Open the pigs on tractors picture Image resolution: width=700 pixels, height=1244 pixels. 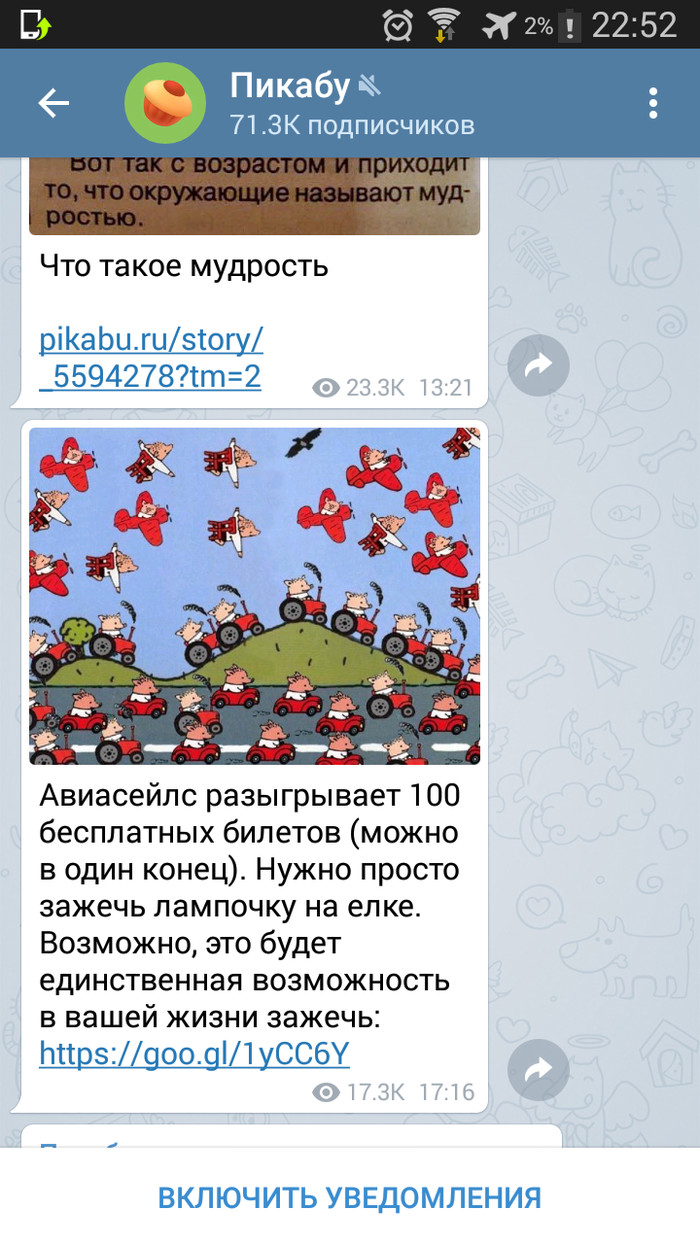tap(254, 596)
